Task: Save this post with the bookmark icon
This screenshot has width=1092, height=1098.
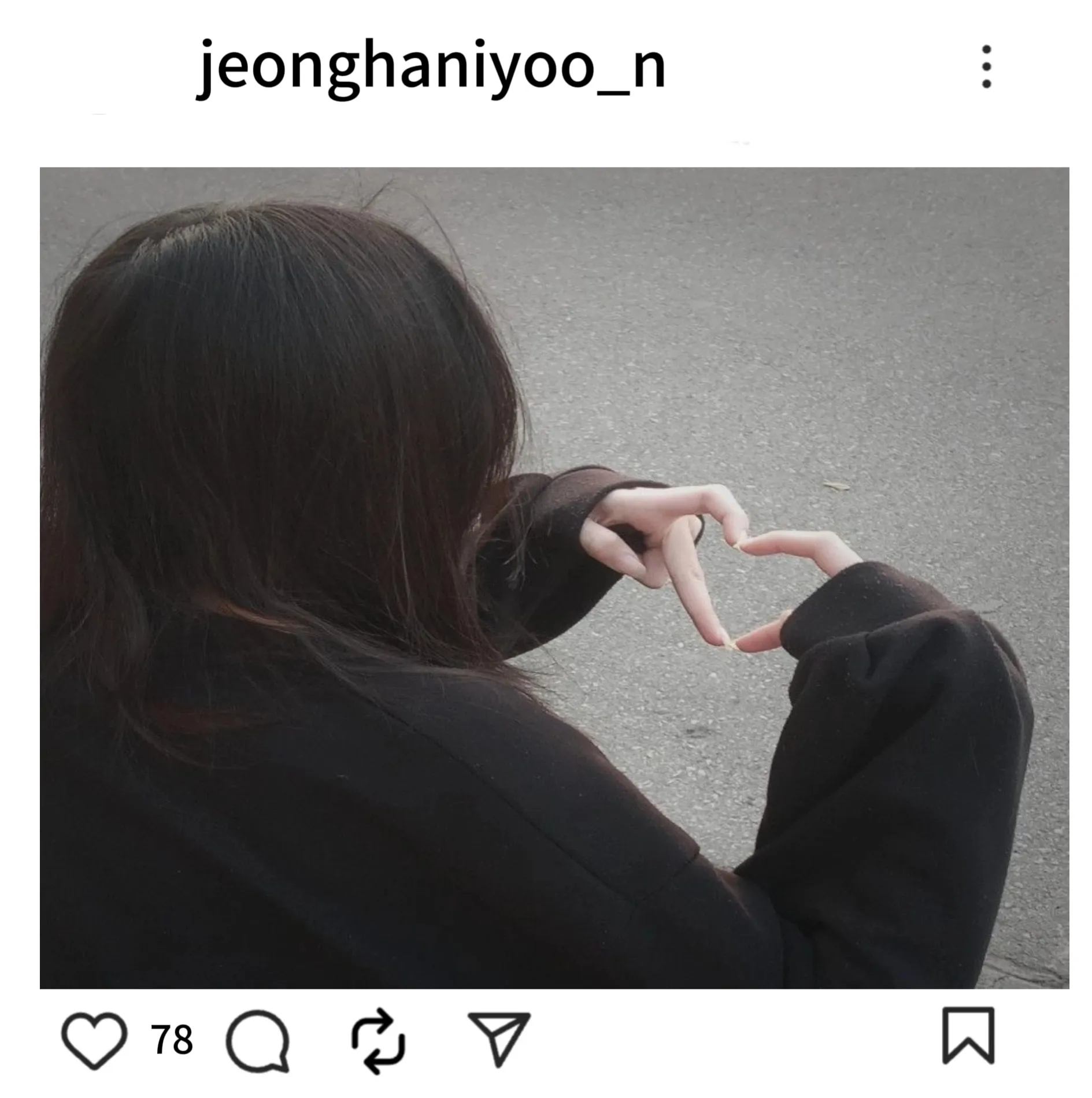Action: tap(968, 1035)
